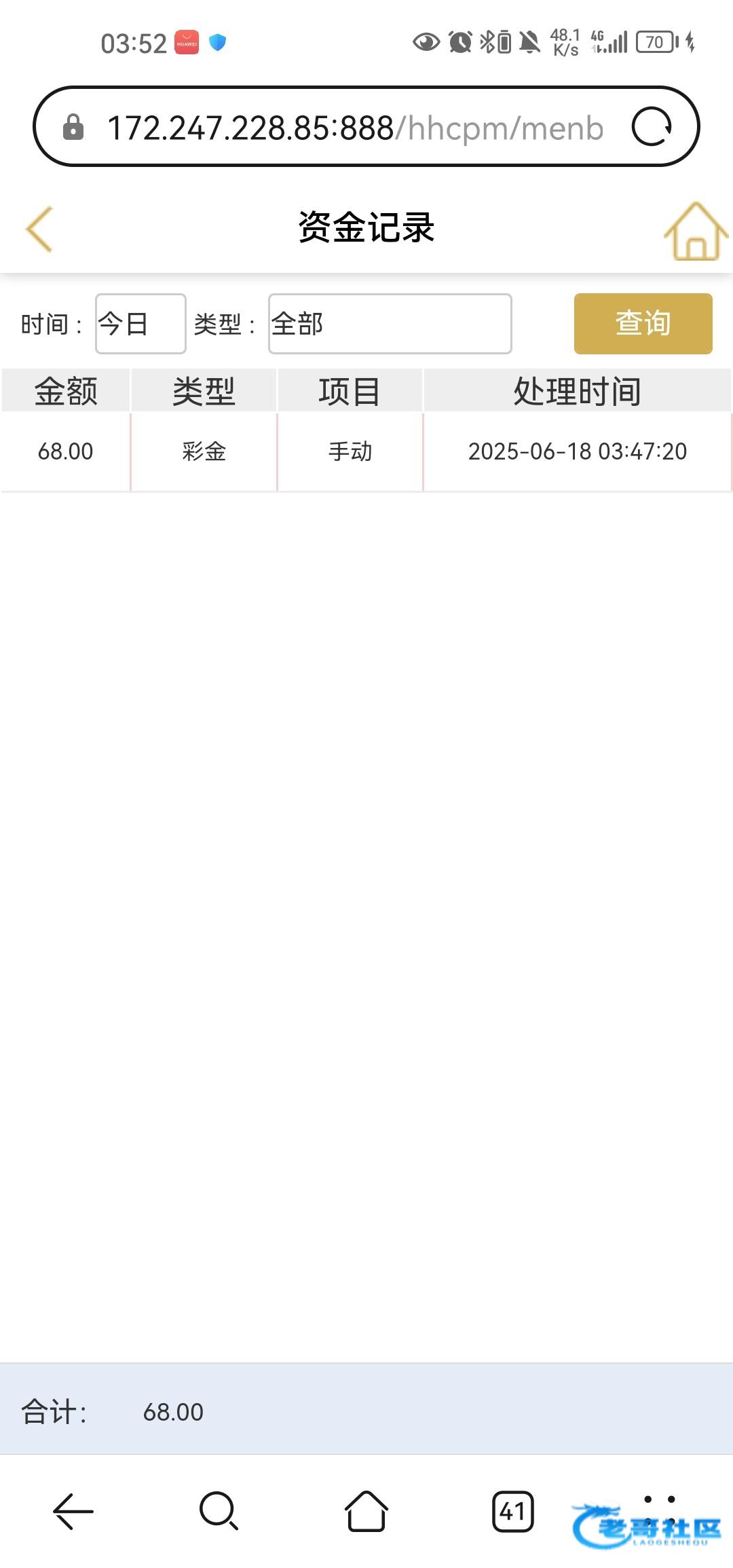Open the 时间 dropdown showing 今日
The image size is (733, 1568).
[x=140, y=324]
